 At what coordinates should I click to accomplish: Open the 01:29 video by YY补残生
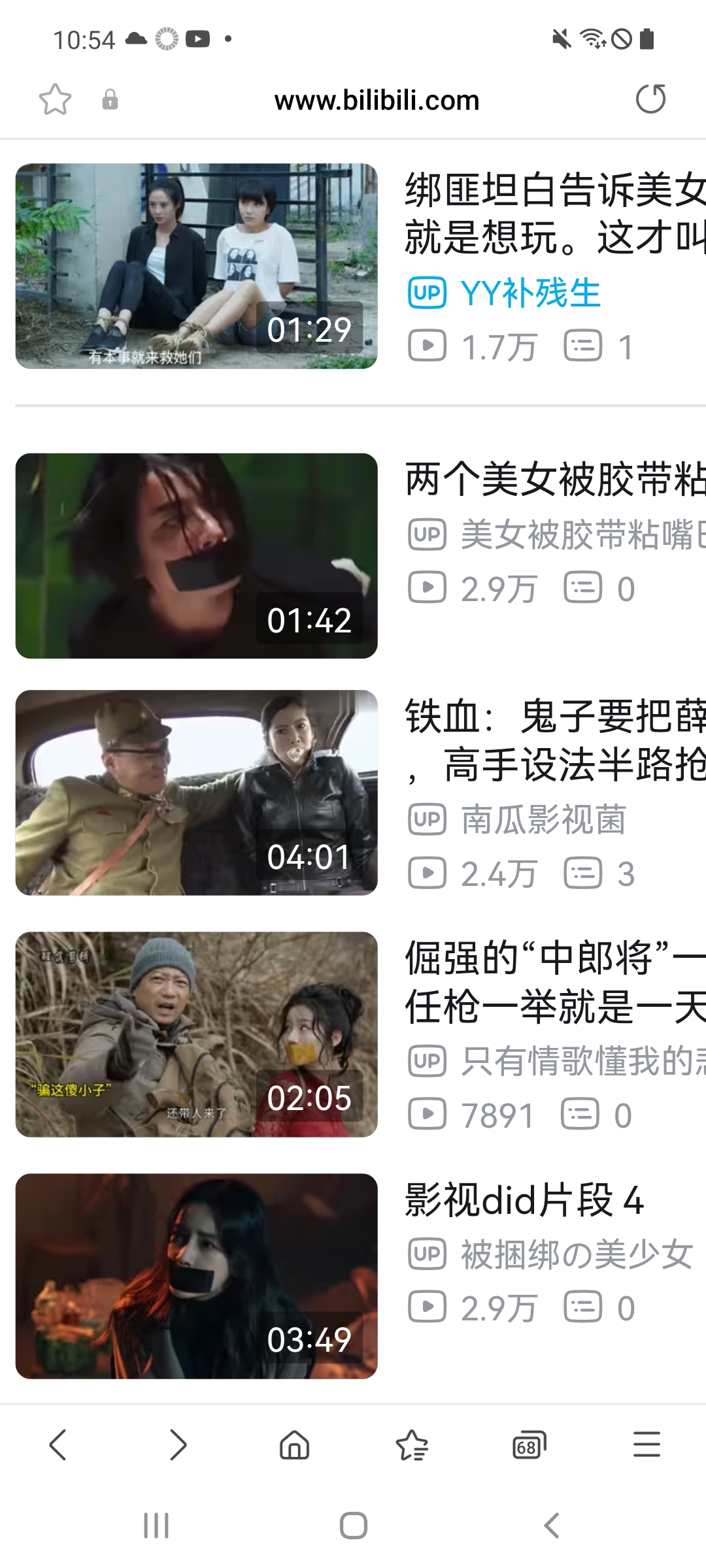pos(196,266)
